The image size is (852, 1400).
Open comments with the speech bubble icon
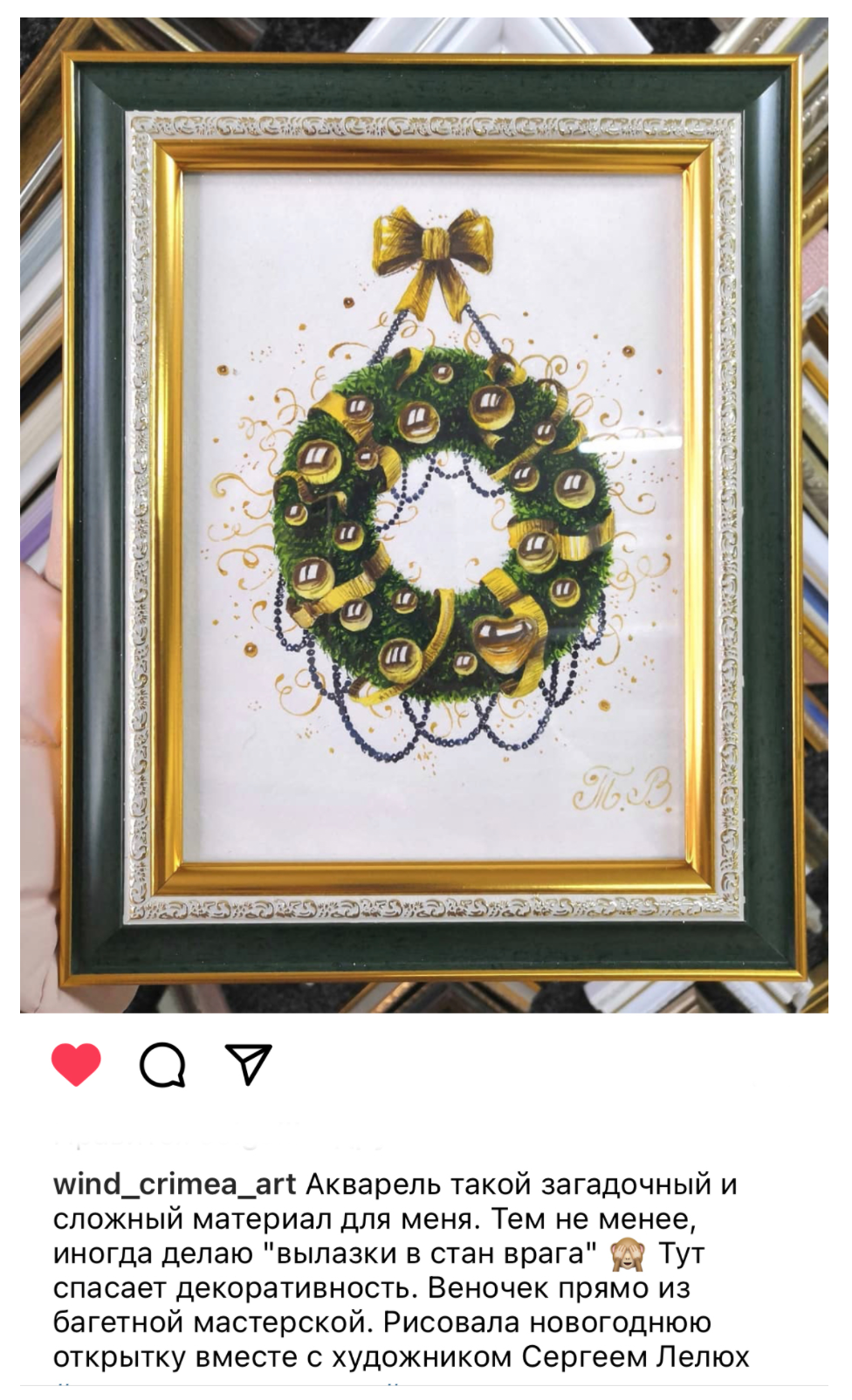tap(162, 1065)
